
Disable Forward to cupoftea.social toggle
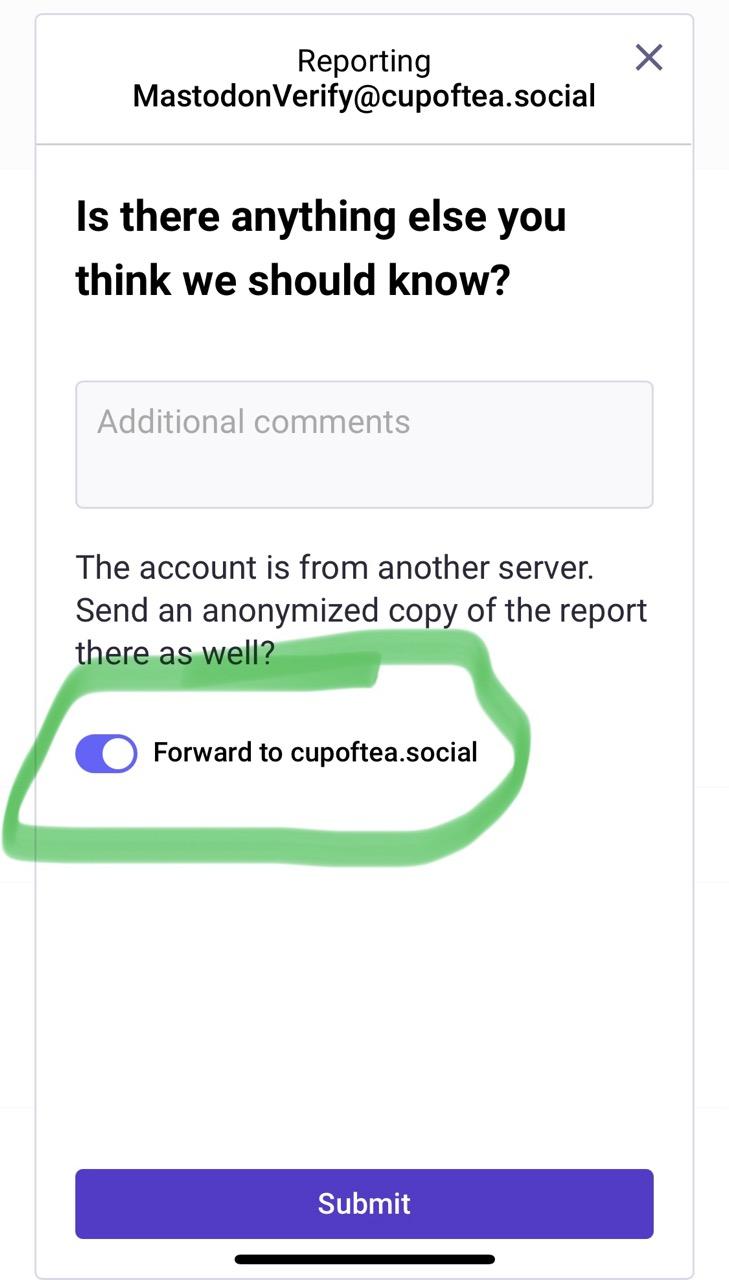(x=106, y=753)
